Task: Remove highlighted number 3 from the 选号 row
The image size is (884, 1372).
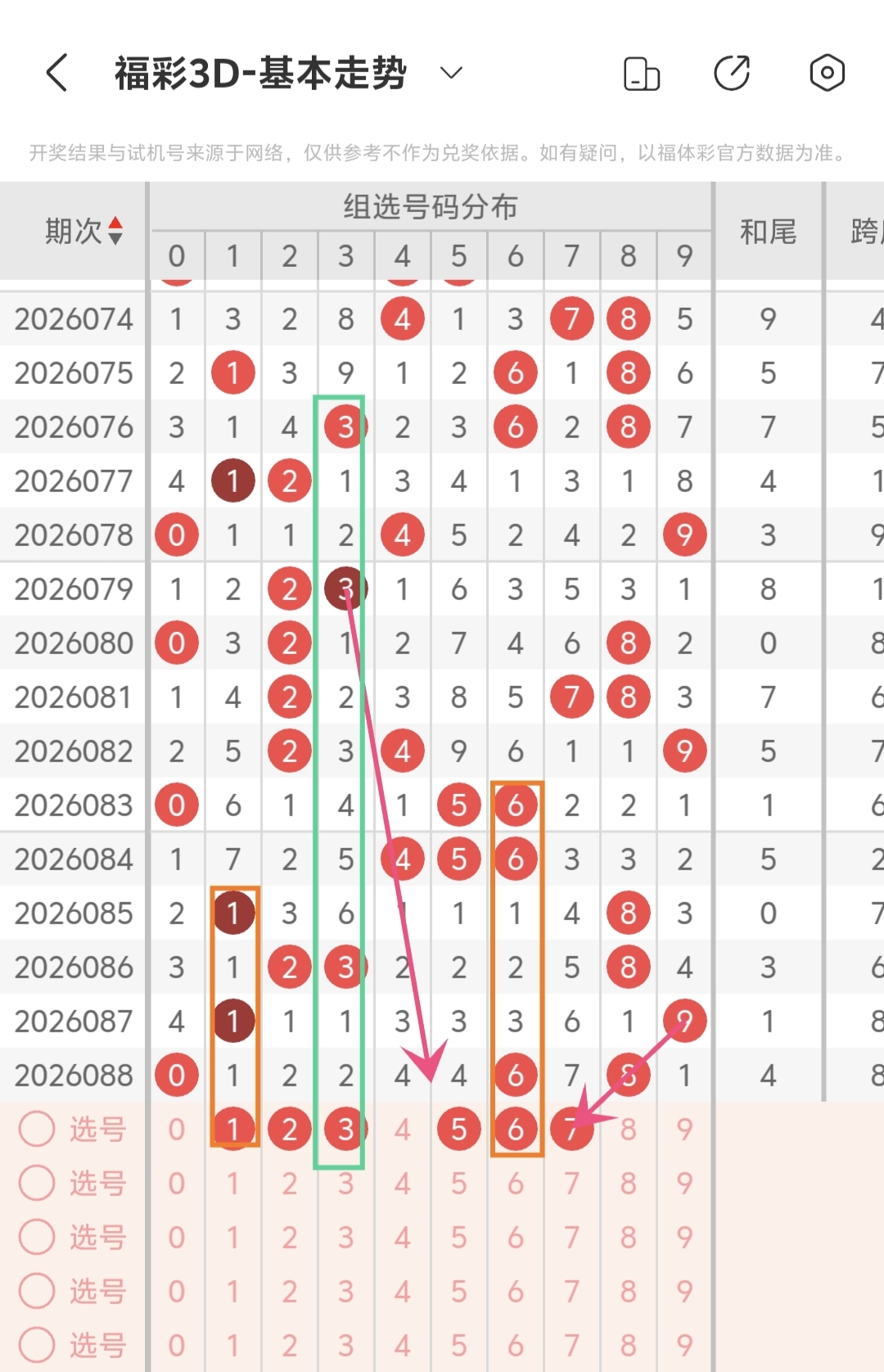Action: pyautogui.click(x=345, y=1129)
